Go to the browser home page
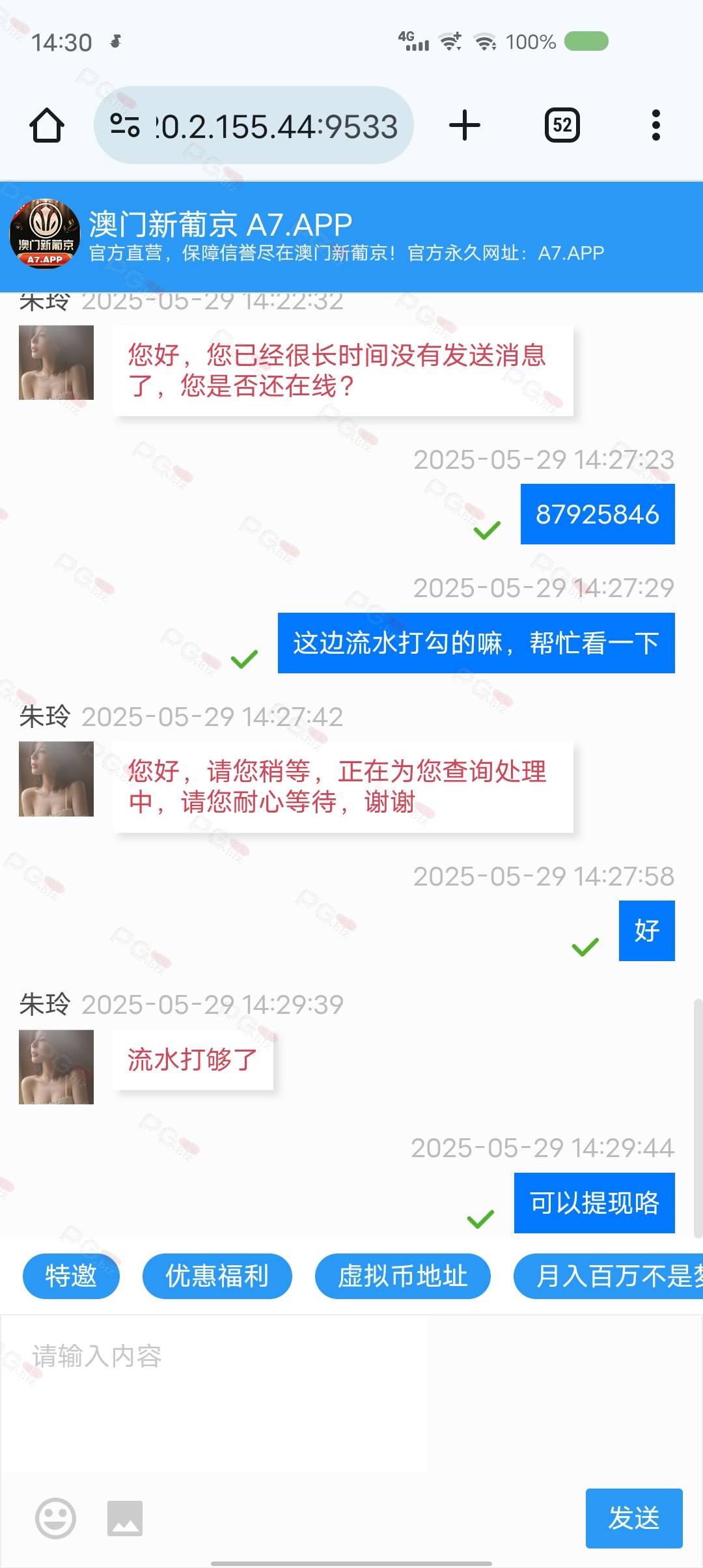Viewport: 703px width, 1568px height. coord(47,125)
